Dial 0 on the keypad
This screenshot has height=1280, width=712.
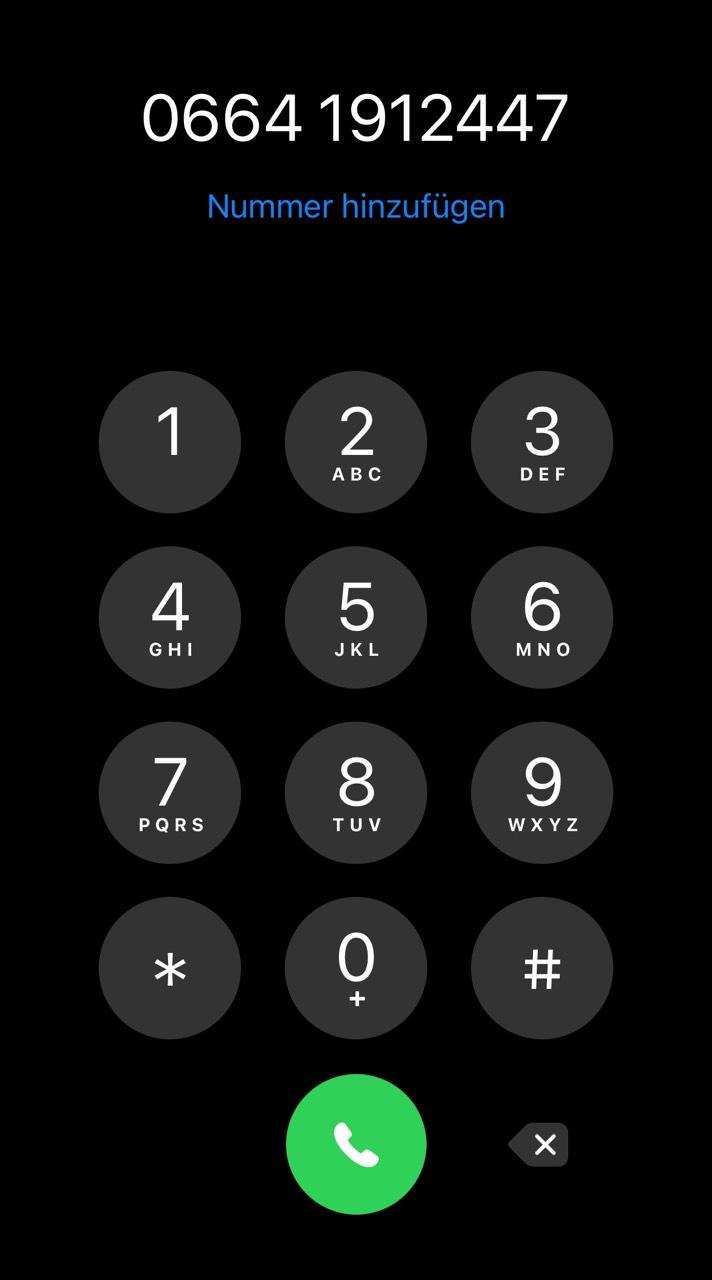pos(356,968)
